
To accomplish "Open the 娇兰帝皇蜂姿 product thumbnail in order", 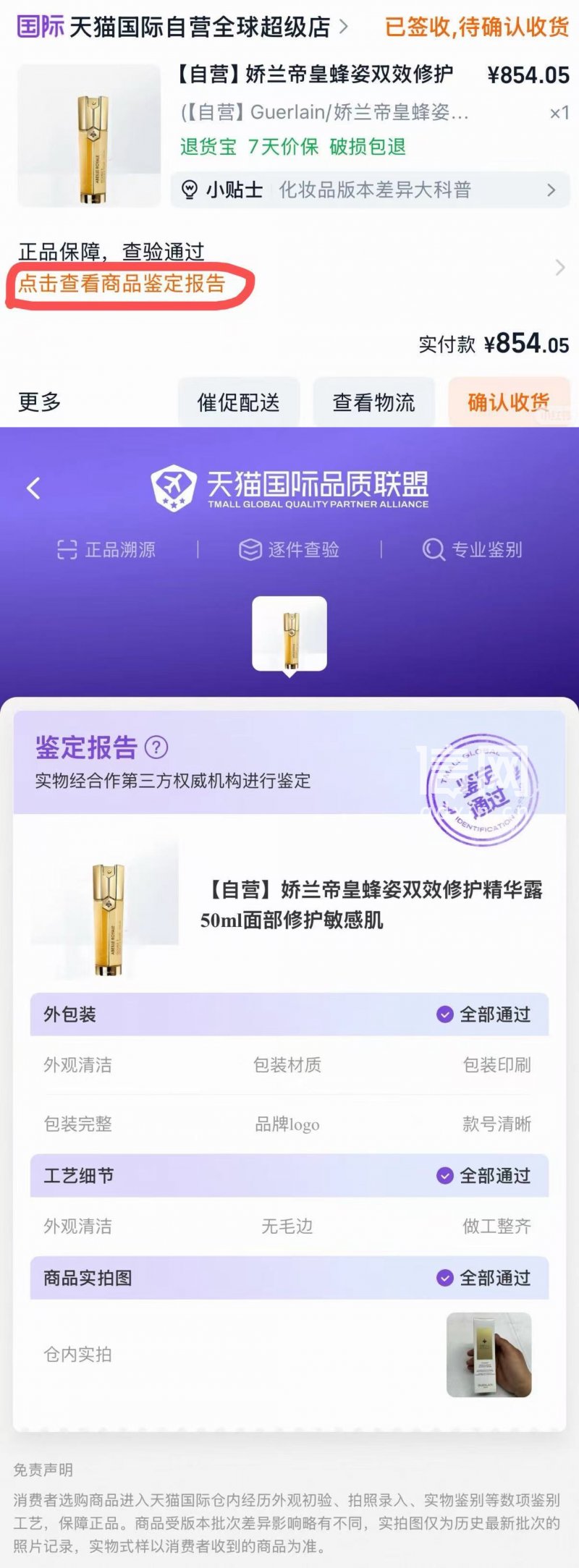I will pyautogui.click(x=89, y=136).
